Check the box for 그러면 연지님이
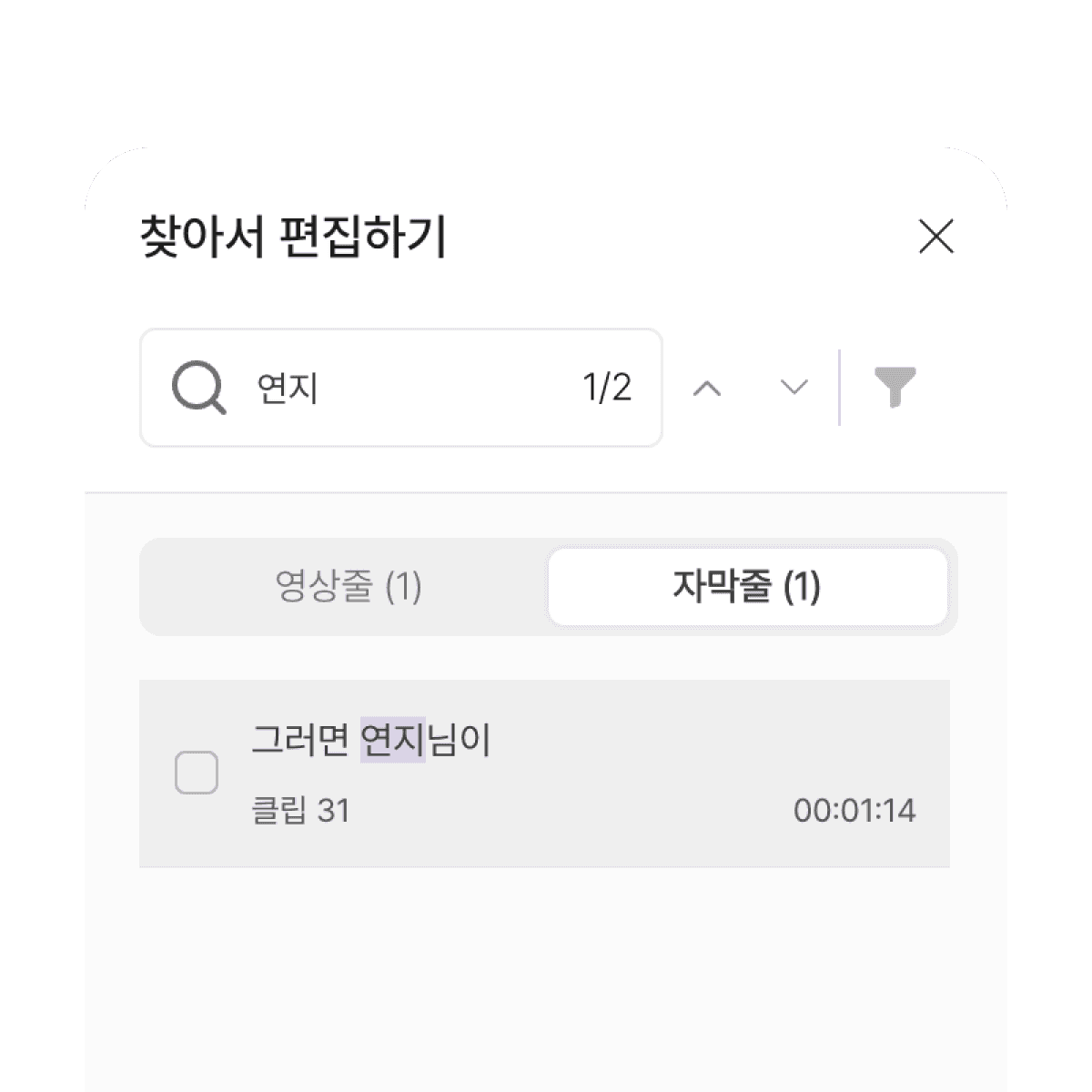Image resolution: width=1092 pixels, height=1092 pixels. [197, 773]
